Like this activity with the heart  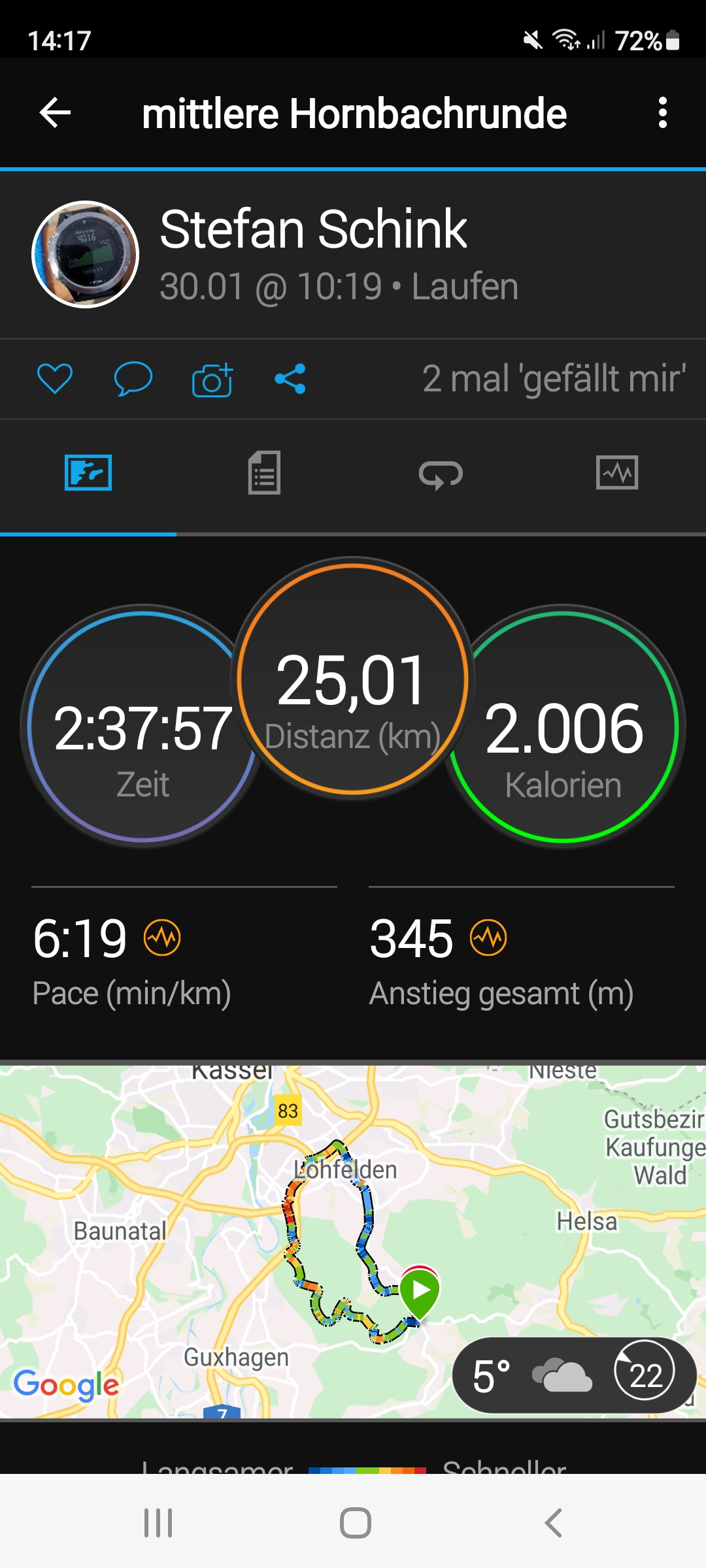point(55,379)
